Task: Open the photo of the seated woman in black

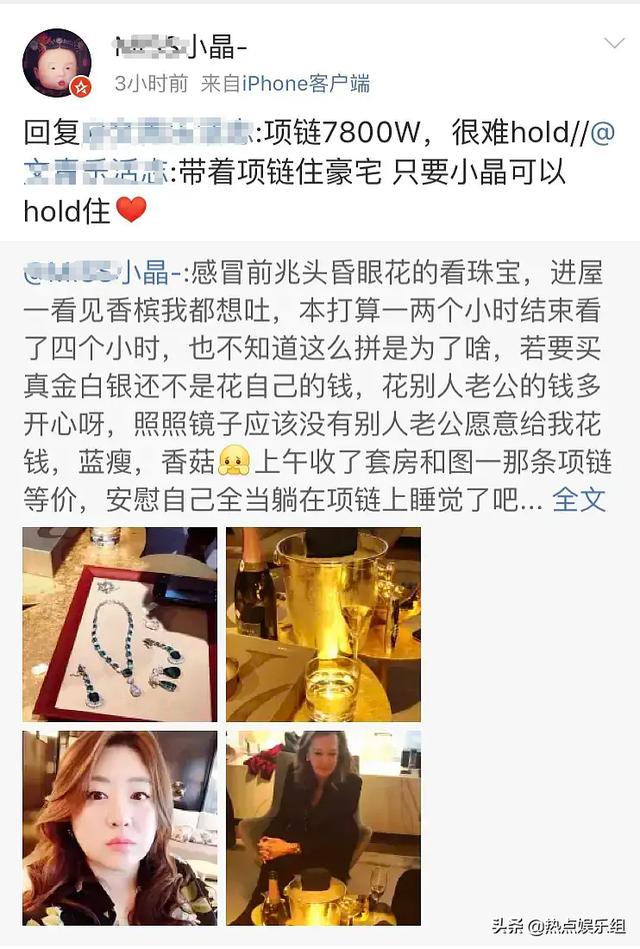Action: (323, 827)
